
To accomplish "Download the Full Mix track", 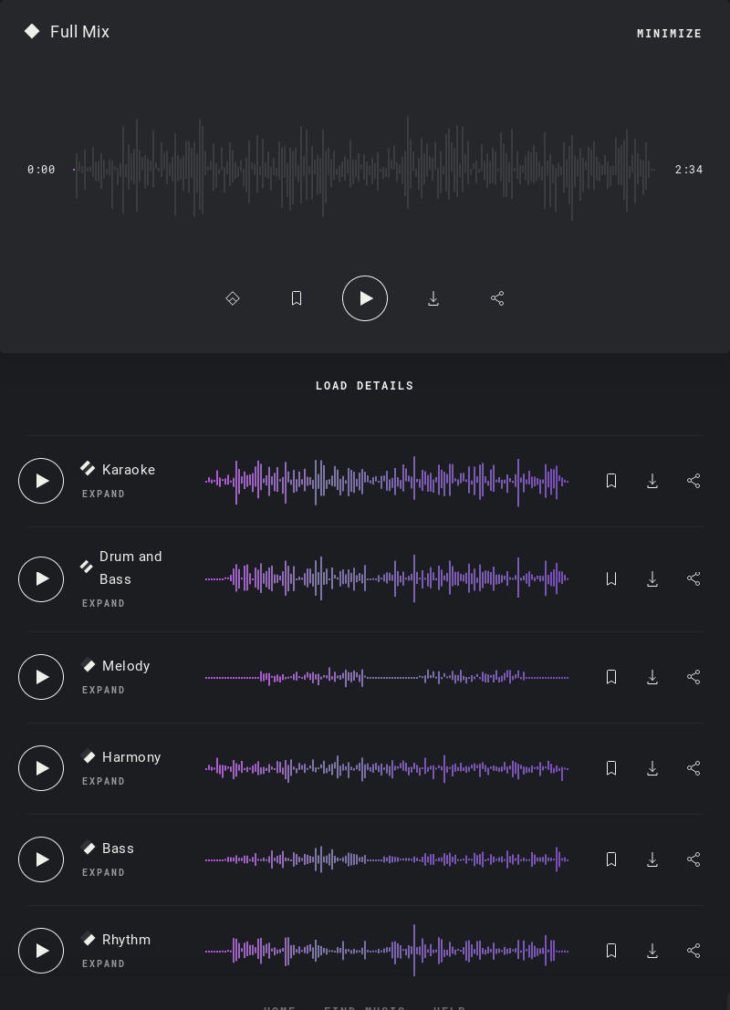I will click(x=433, y=298).
